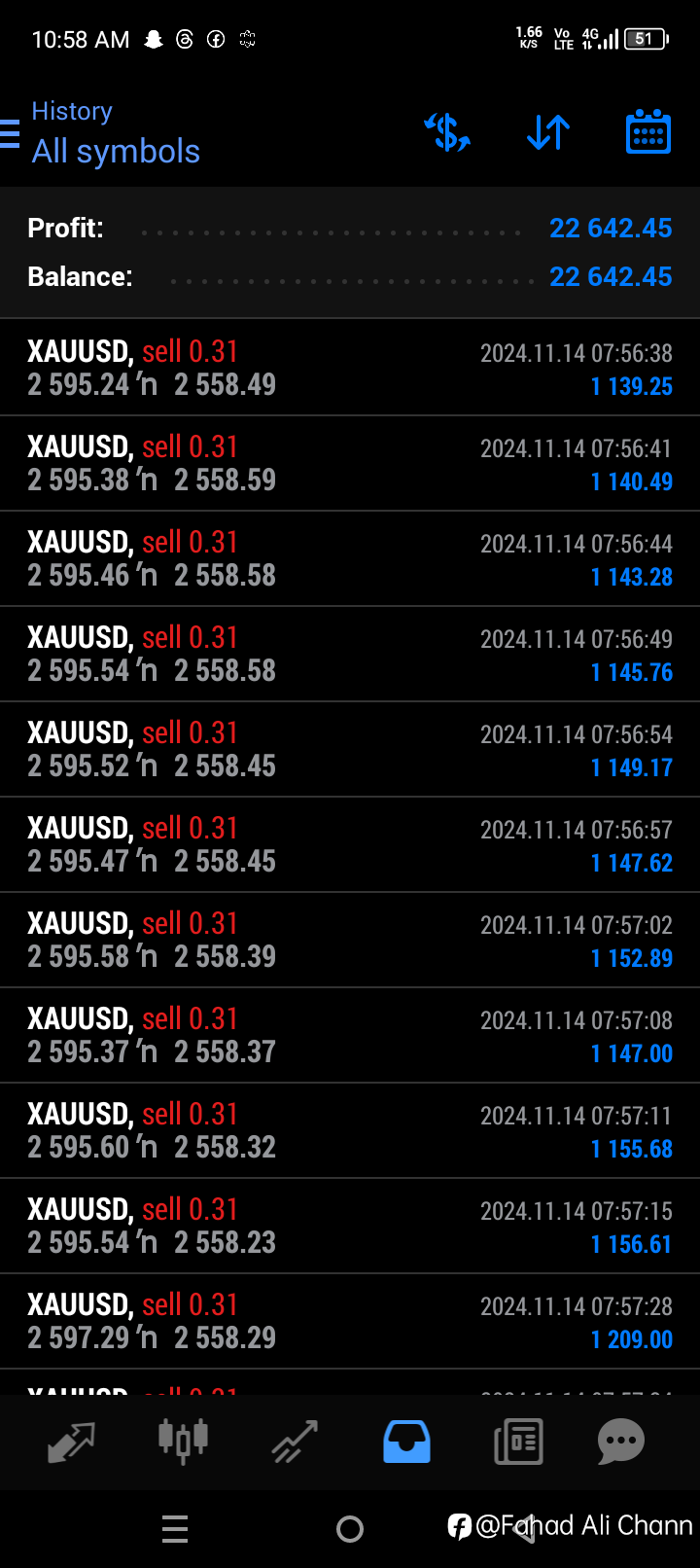Image resolution: width=700 pixels, height=1568 pixels.
Task: Open the trade with profit 1 145.76
Action: tap(350, 654)
